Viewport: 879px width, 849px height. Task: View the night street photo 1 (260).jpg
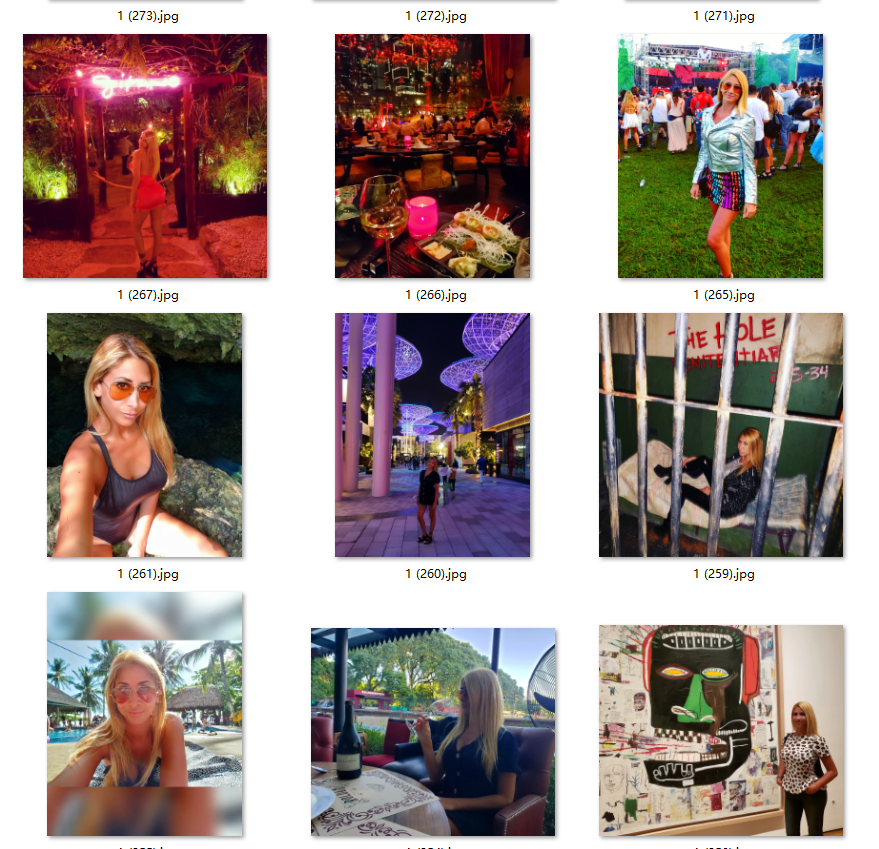(432, 435)
